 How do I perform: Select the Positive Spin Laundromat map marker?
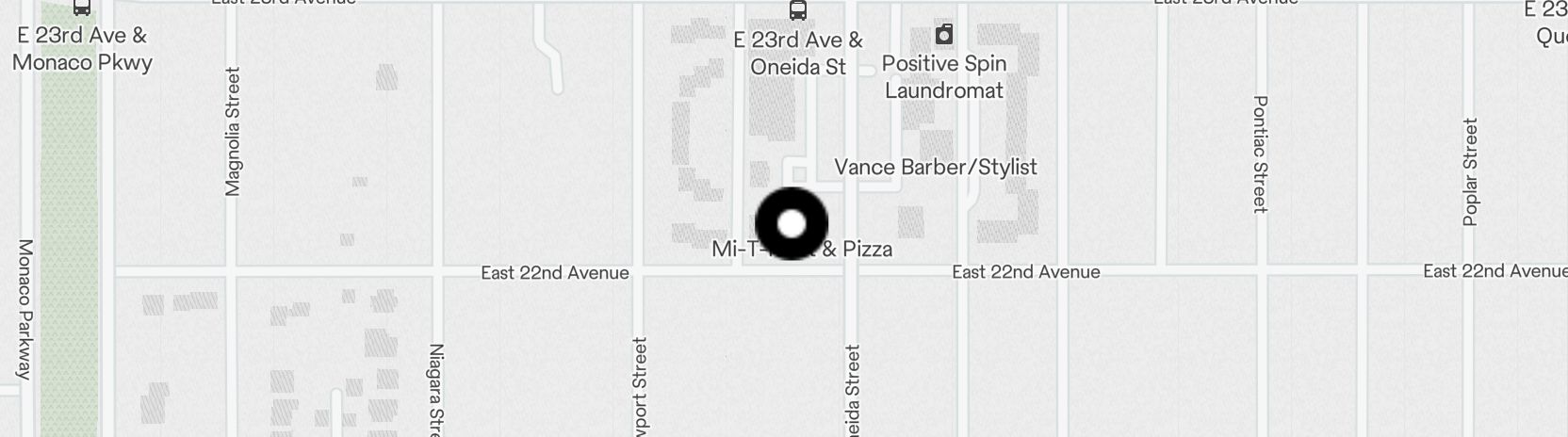tap(943, 36)
